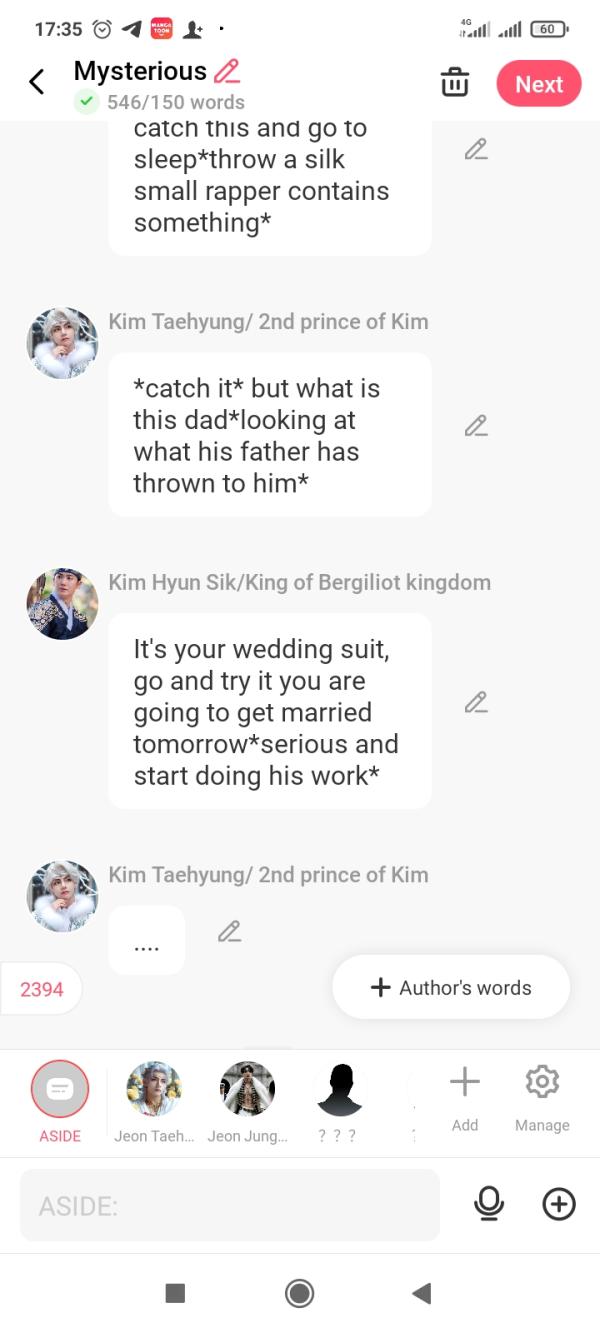This screenshot has width=600, height=1333.
Task: Edit the Mysterious title with the pencil
Action: click(228, 71)
